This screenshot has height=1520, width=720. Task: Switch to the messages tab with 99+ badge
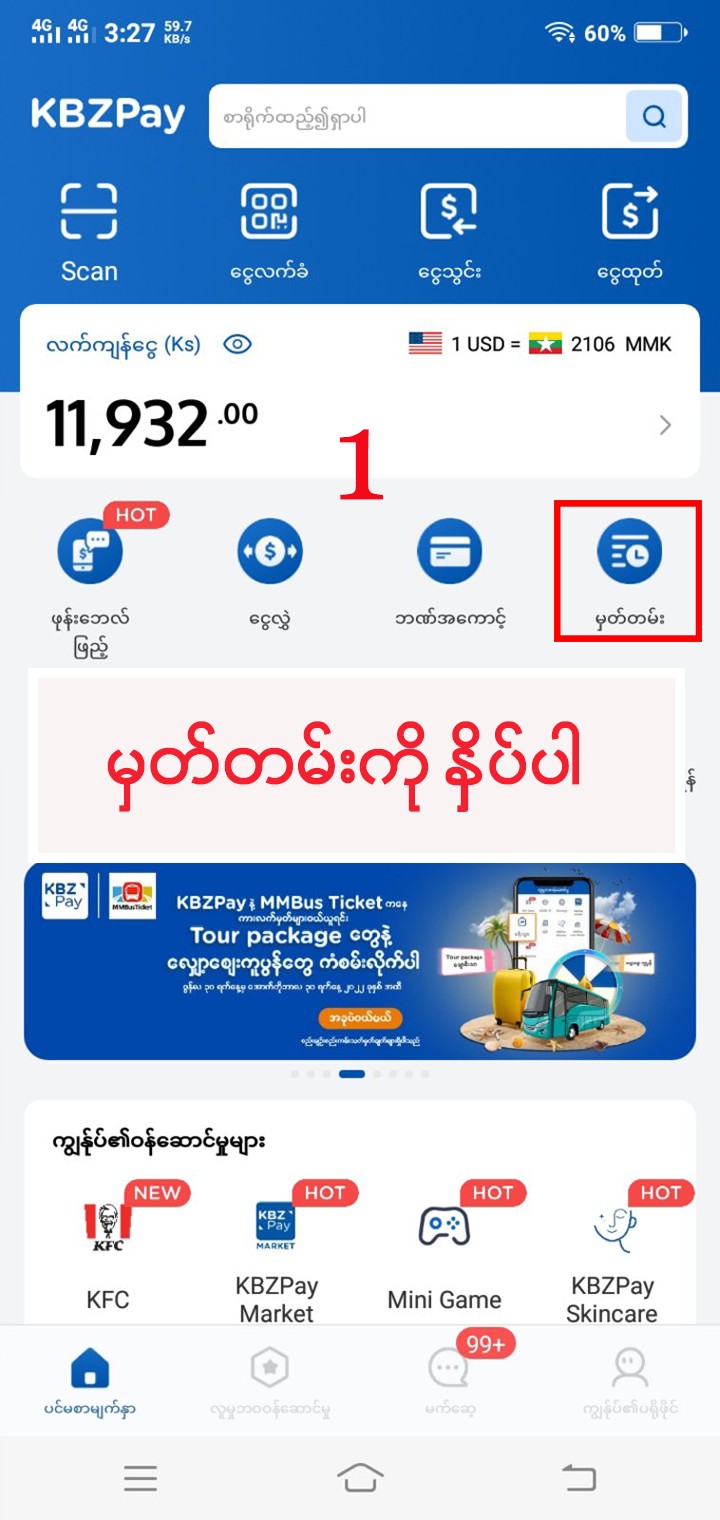coord(447,1382)
